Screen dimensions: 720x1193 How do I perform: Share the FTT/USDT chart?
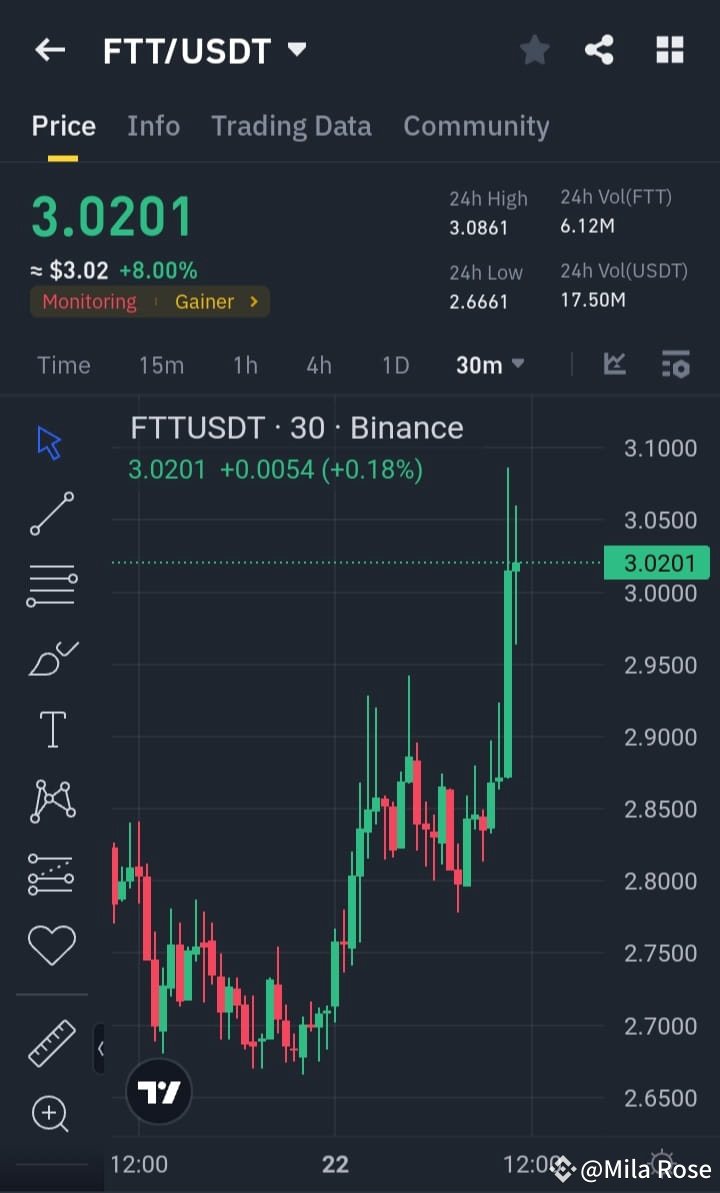click(x=599, y=49)
